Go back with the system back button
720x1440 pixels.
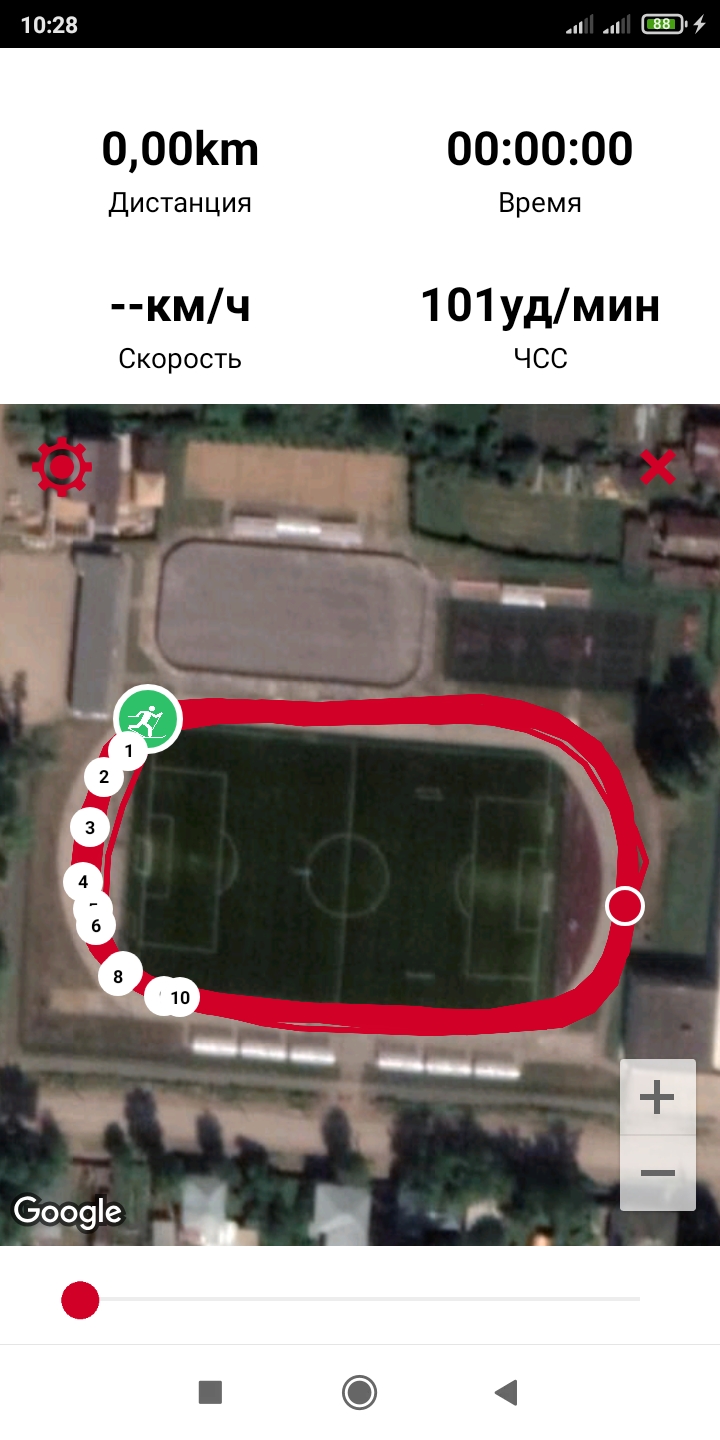507,1392
